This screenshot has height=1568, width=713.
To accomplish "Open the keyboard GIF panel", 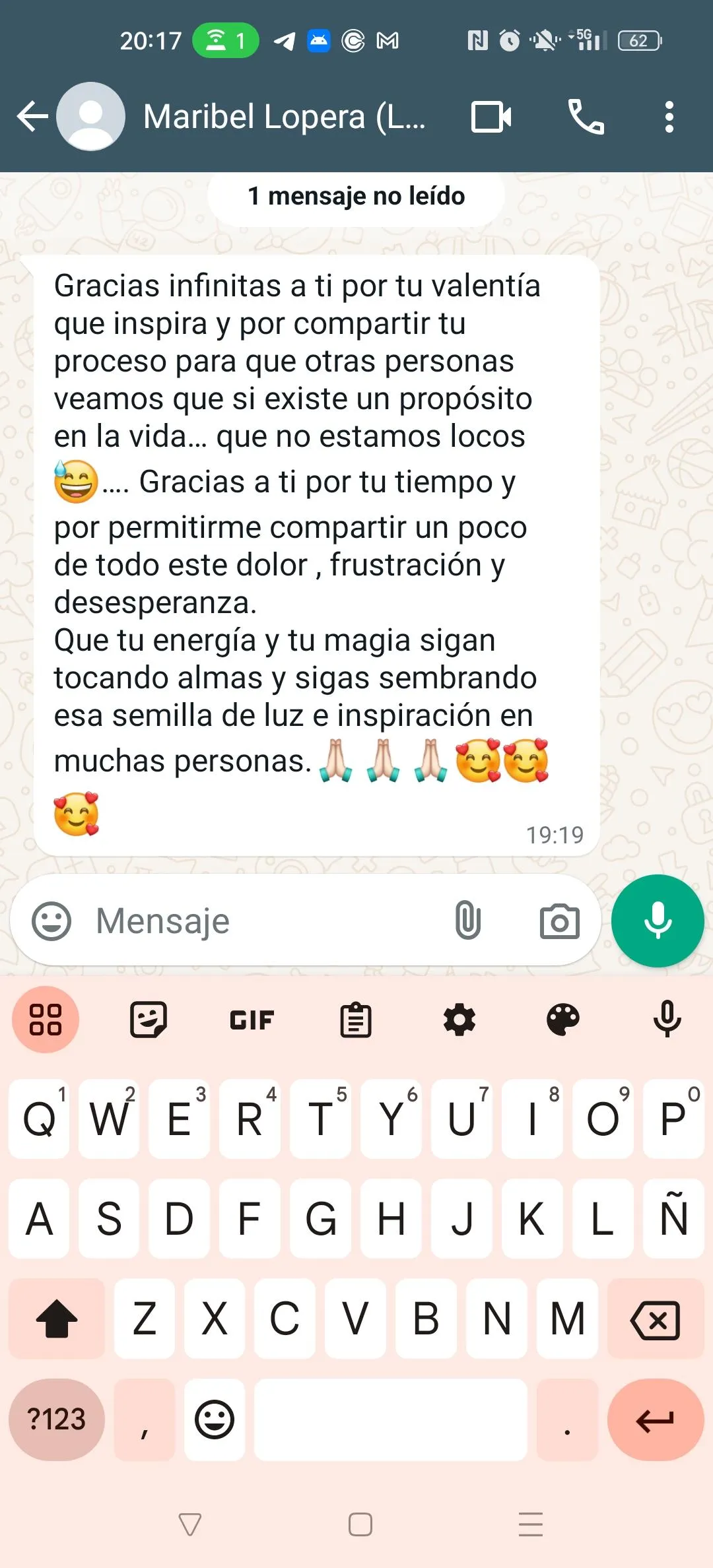I will [252, 1020].
